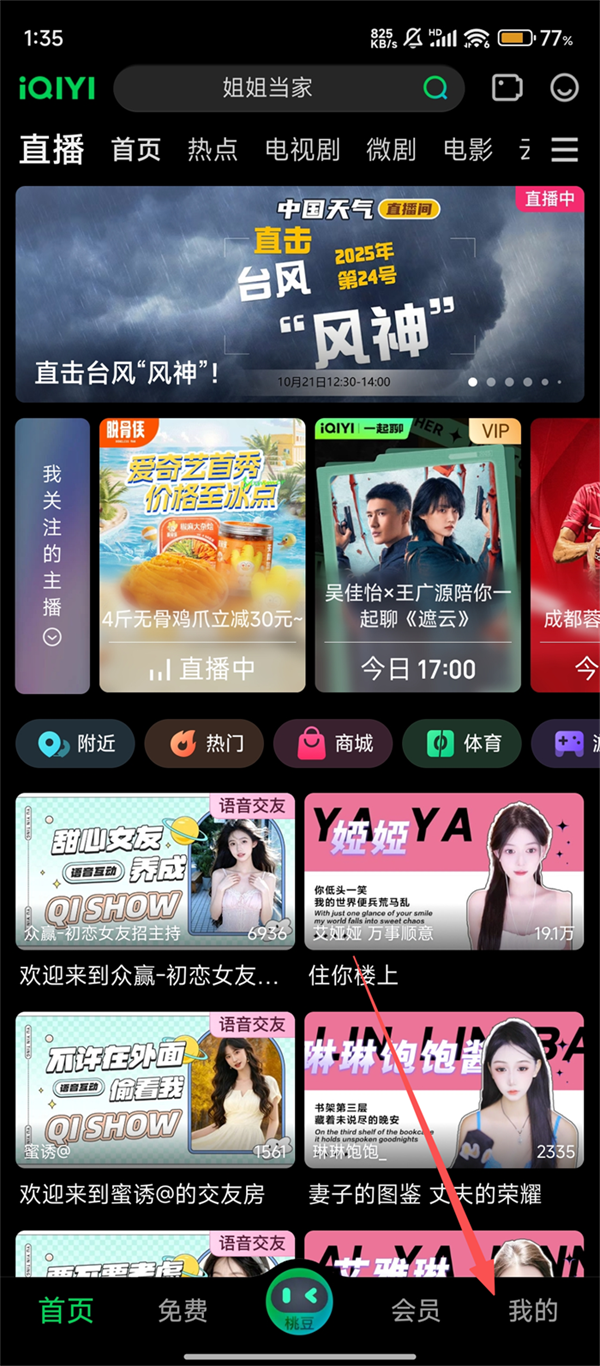The image size is (600, 1366).
Task: Open the 4斤无骨鸡爪 live stream card
Action: [202, 555]
